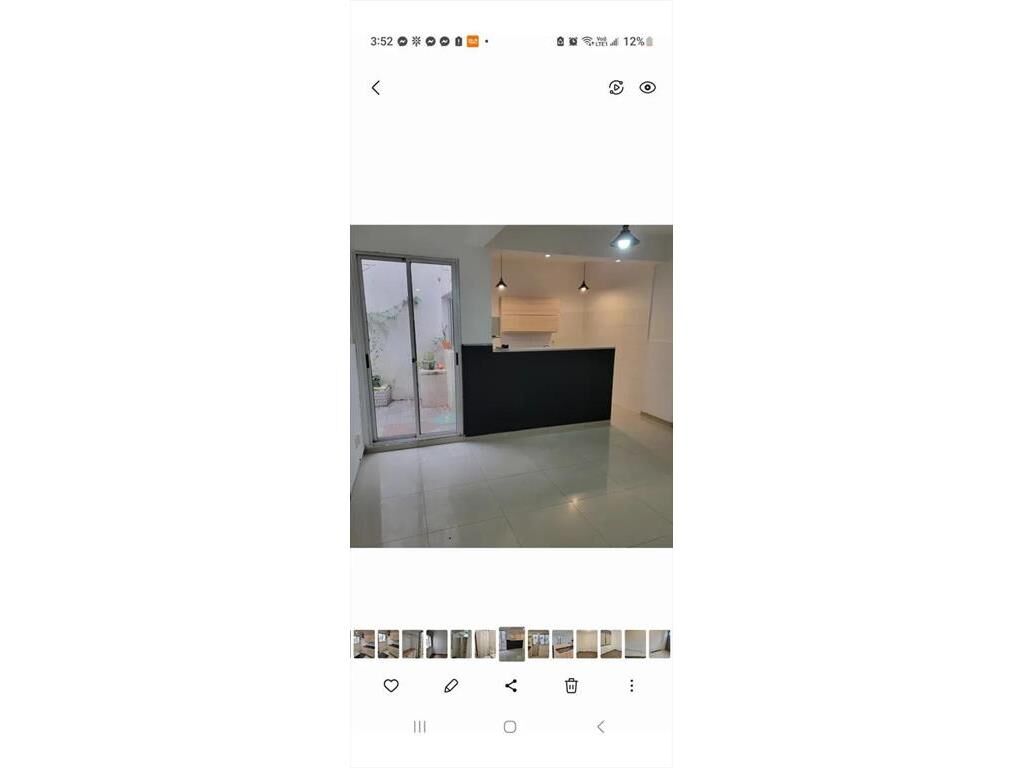Tap the Bixby Vision eye icon
This screenshot has width=1024, height=768.
click(x=648, y=88)
